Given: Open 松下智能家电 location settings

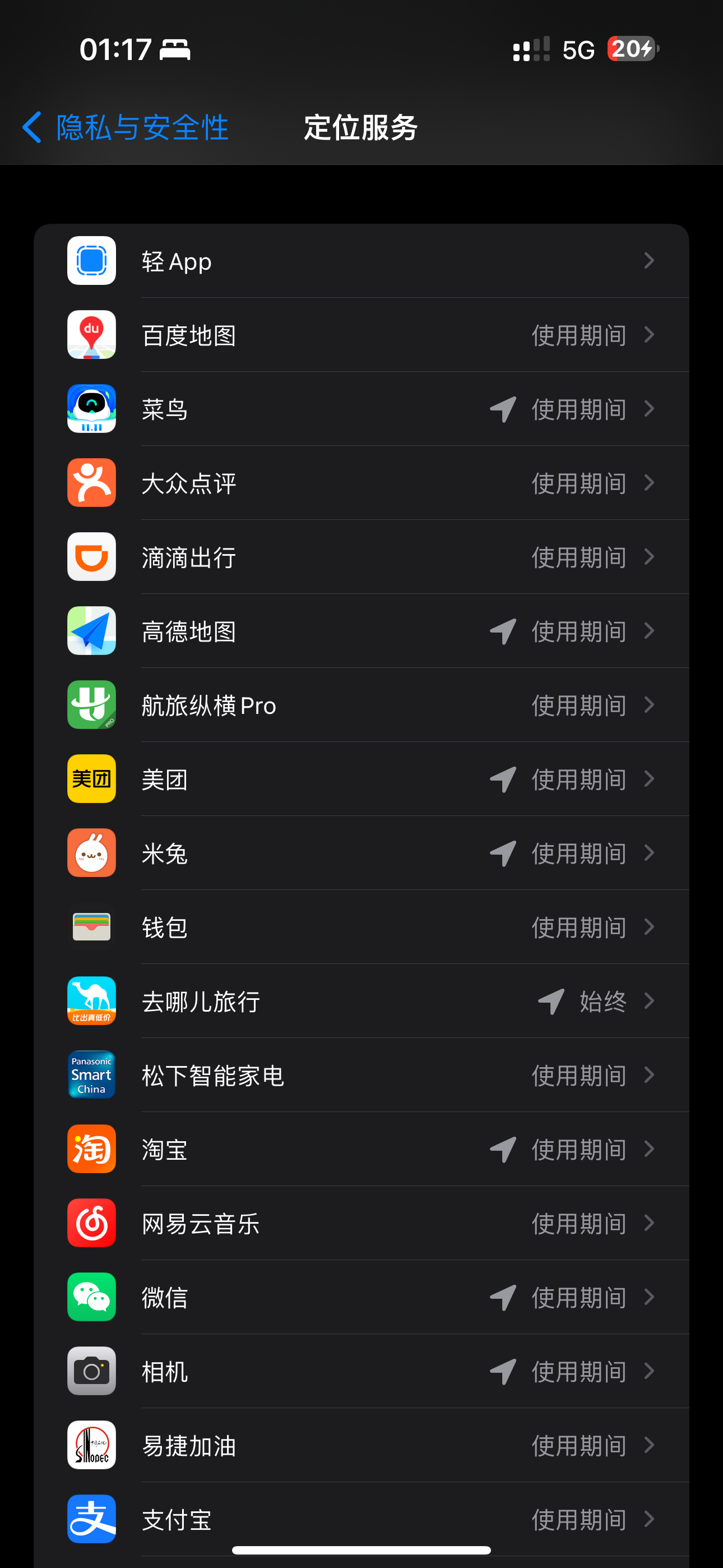Looking at the screenshot, I should point(361,1076).
